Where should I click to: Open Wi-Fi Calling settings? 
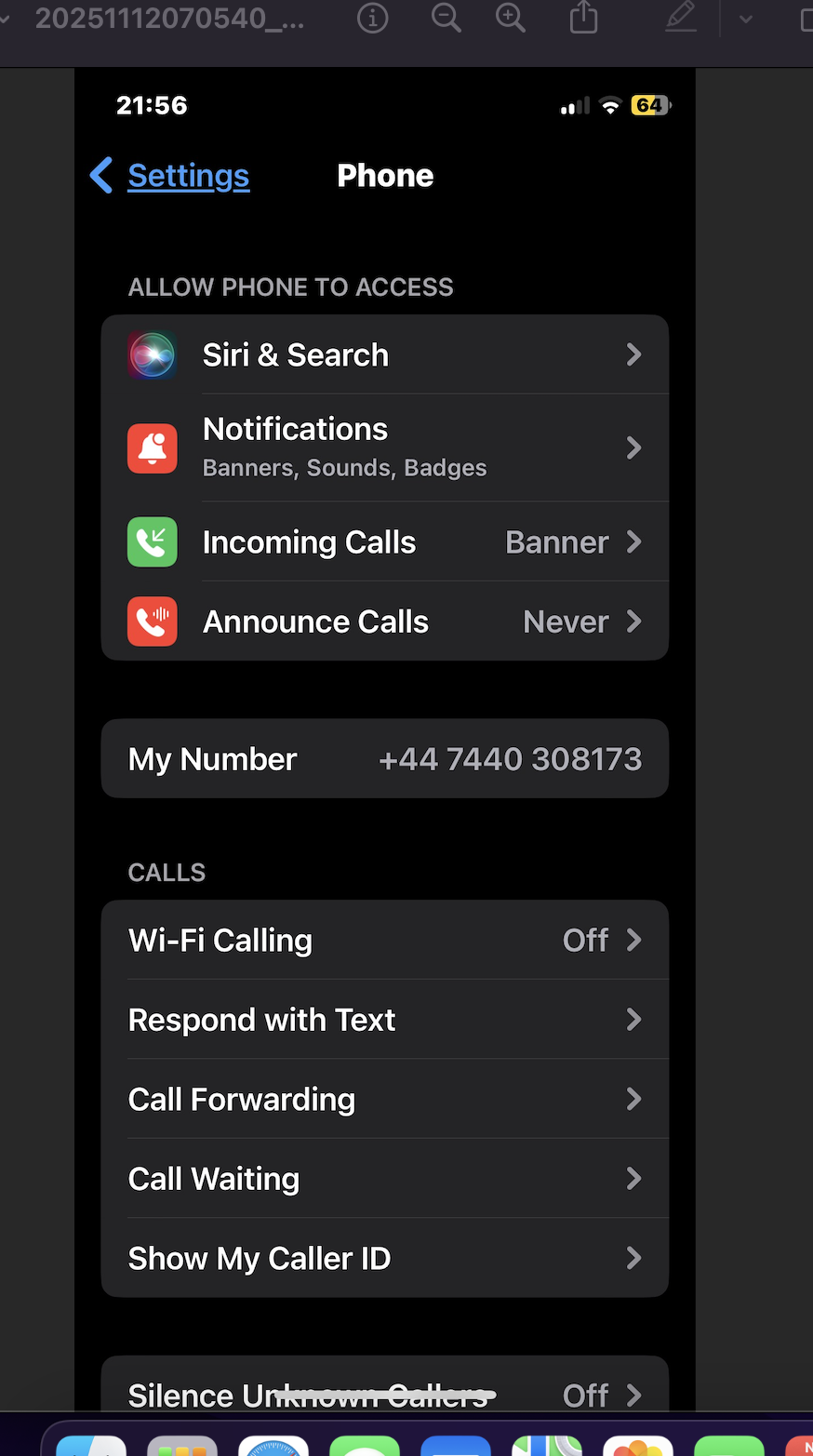pos(384,941)
